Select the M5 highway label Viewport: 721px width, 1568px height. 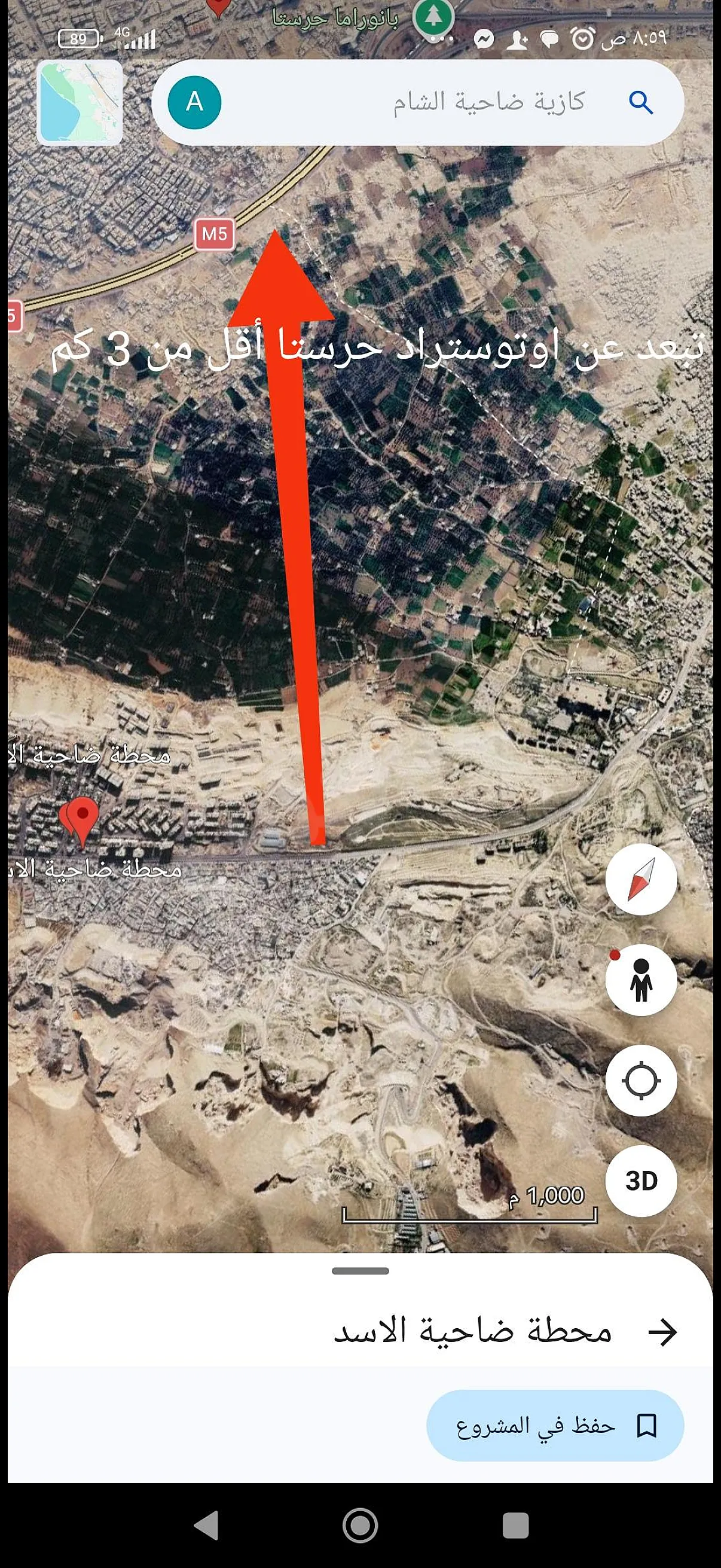coord(214,234)
